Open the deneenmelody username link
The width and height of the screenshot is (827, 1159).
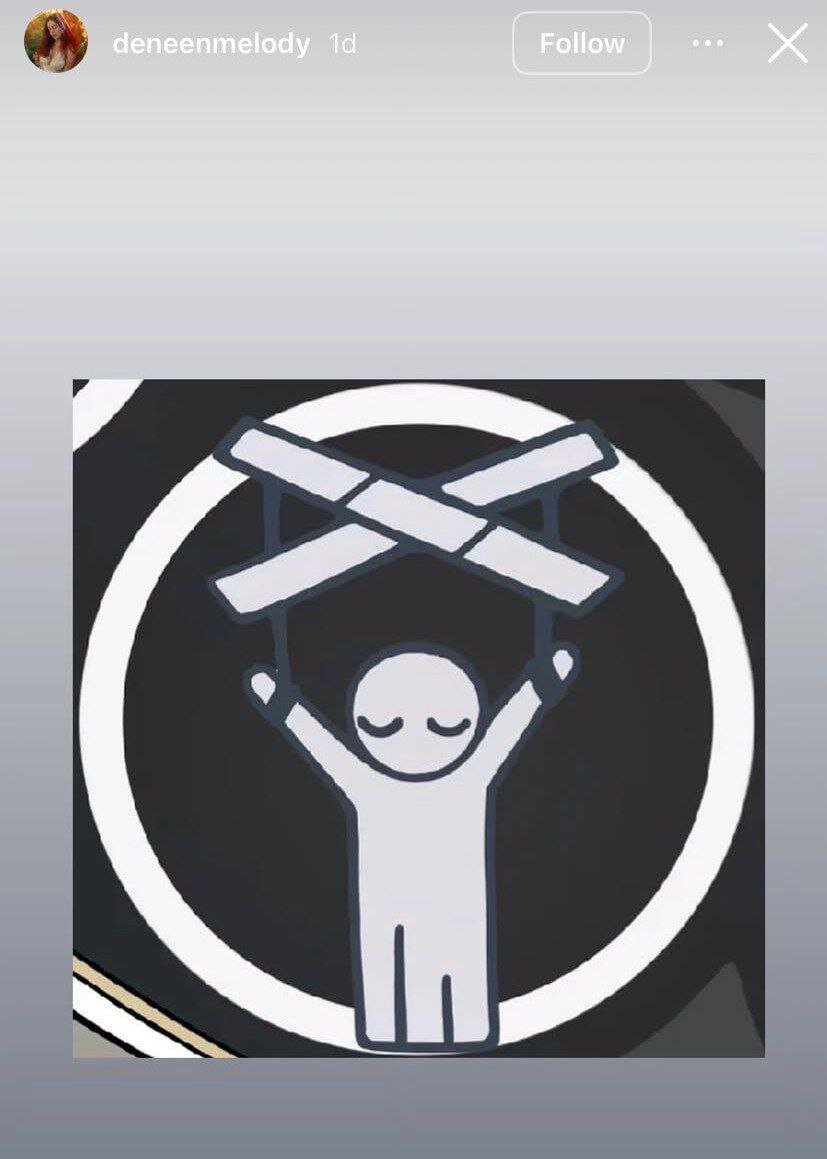pos(211,44)
